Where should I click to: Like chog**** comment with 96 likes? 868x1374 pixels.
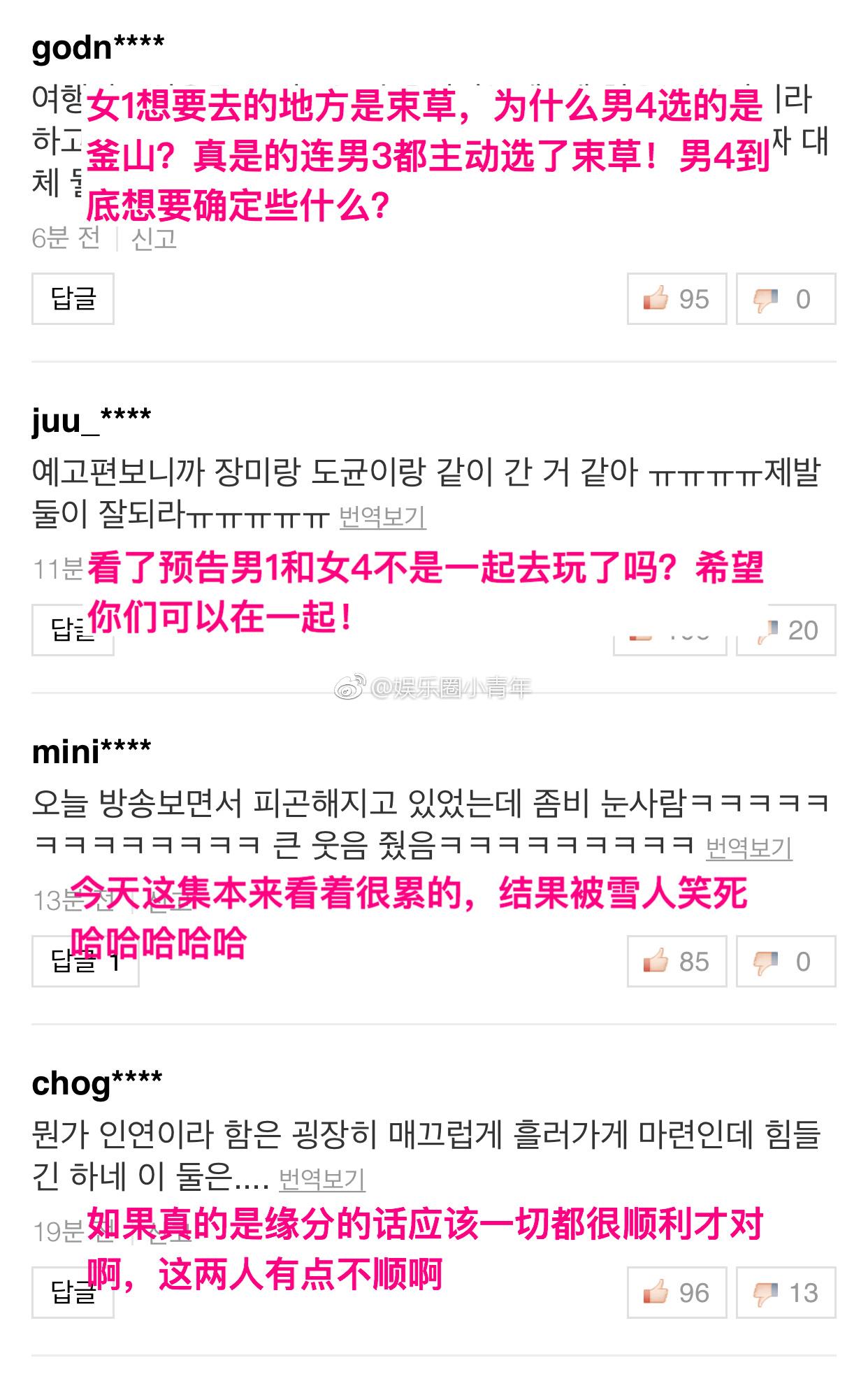click(677, 1293)
